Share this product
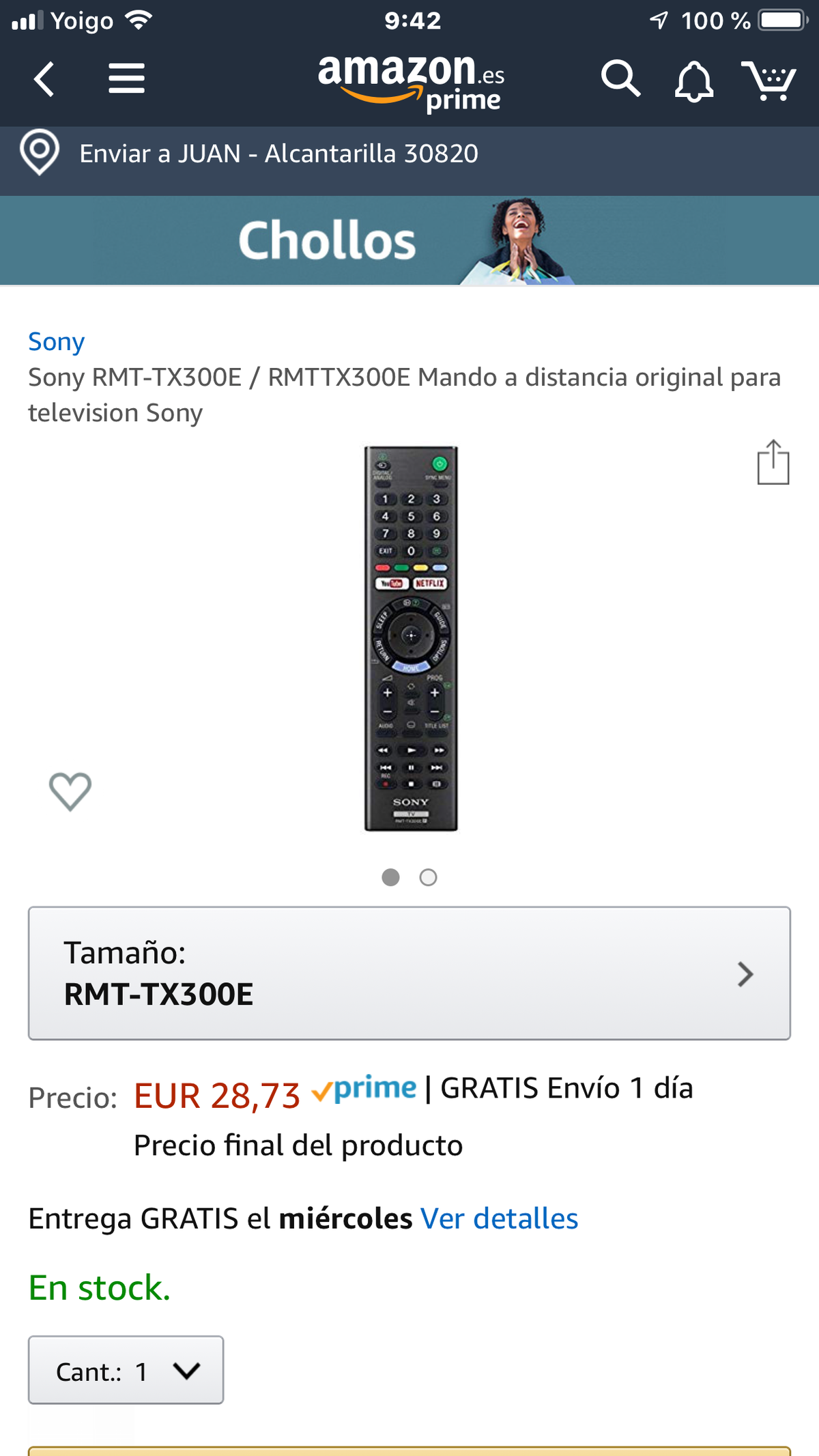 tap(773, 463)
